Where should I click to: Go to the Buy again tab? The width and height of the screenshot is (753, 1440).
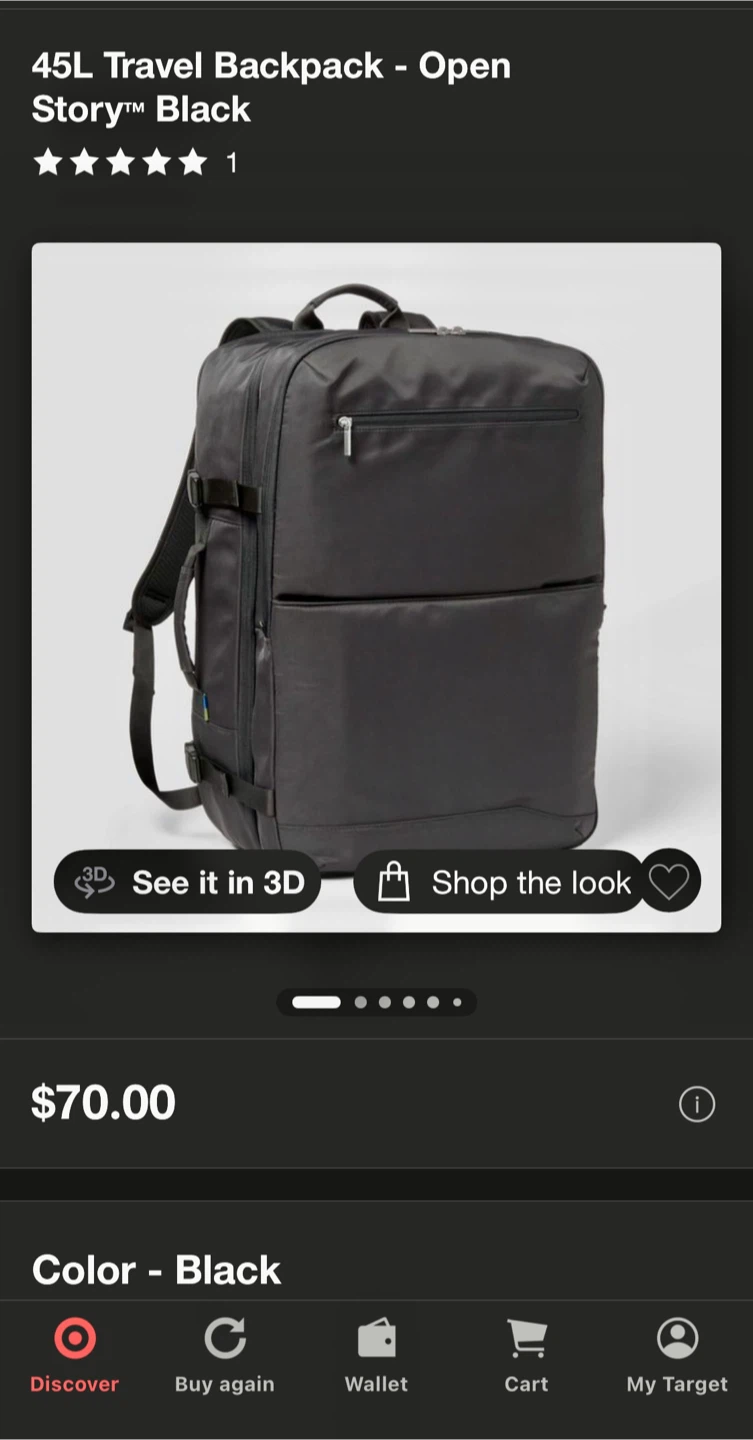(x=224, y=1355)
